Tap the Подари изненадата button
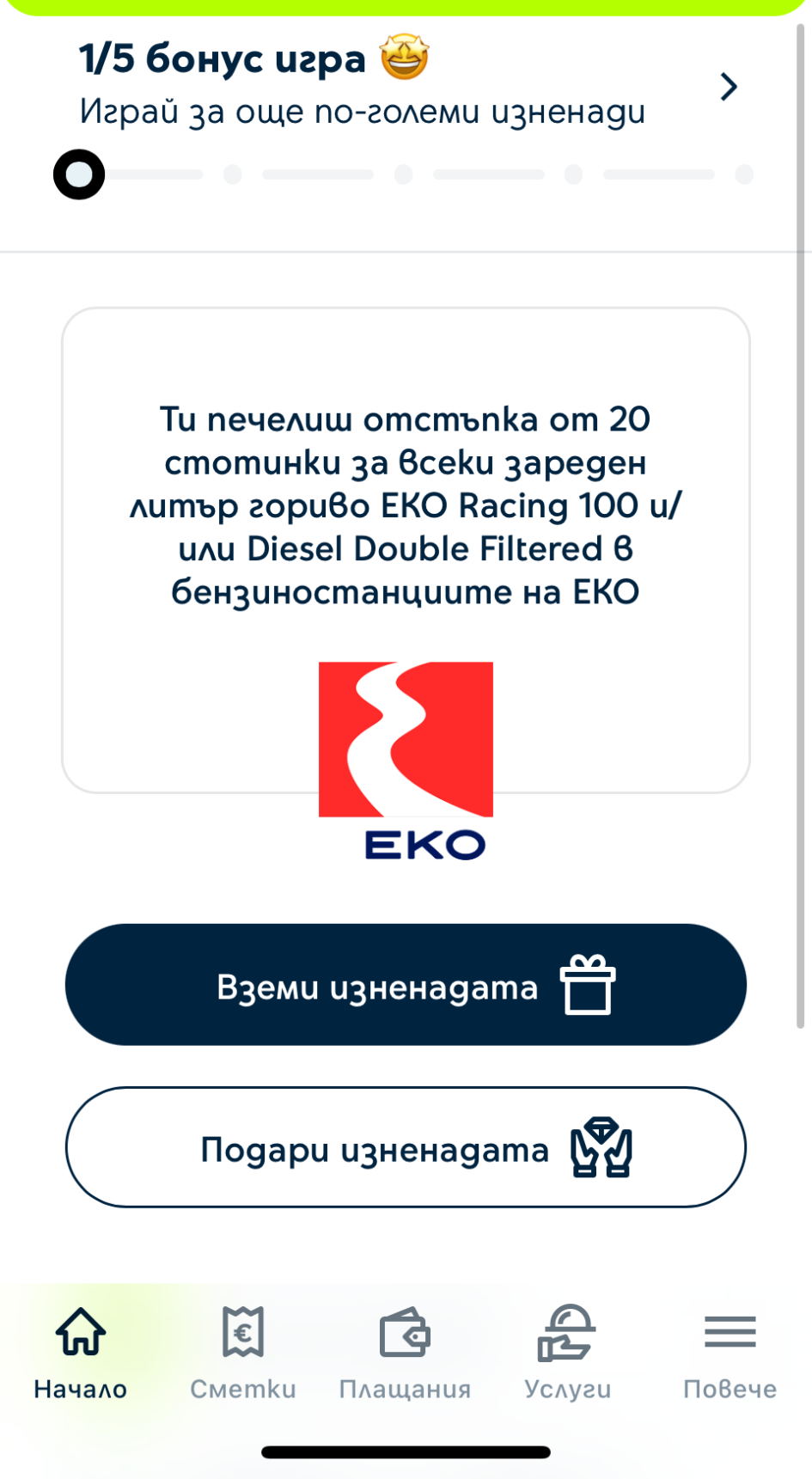This screenshot has height=1479, width=812. click(406, 1147)
